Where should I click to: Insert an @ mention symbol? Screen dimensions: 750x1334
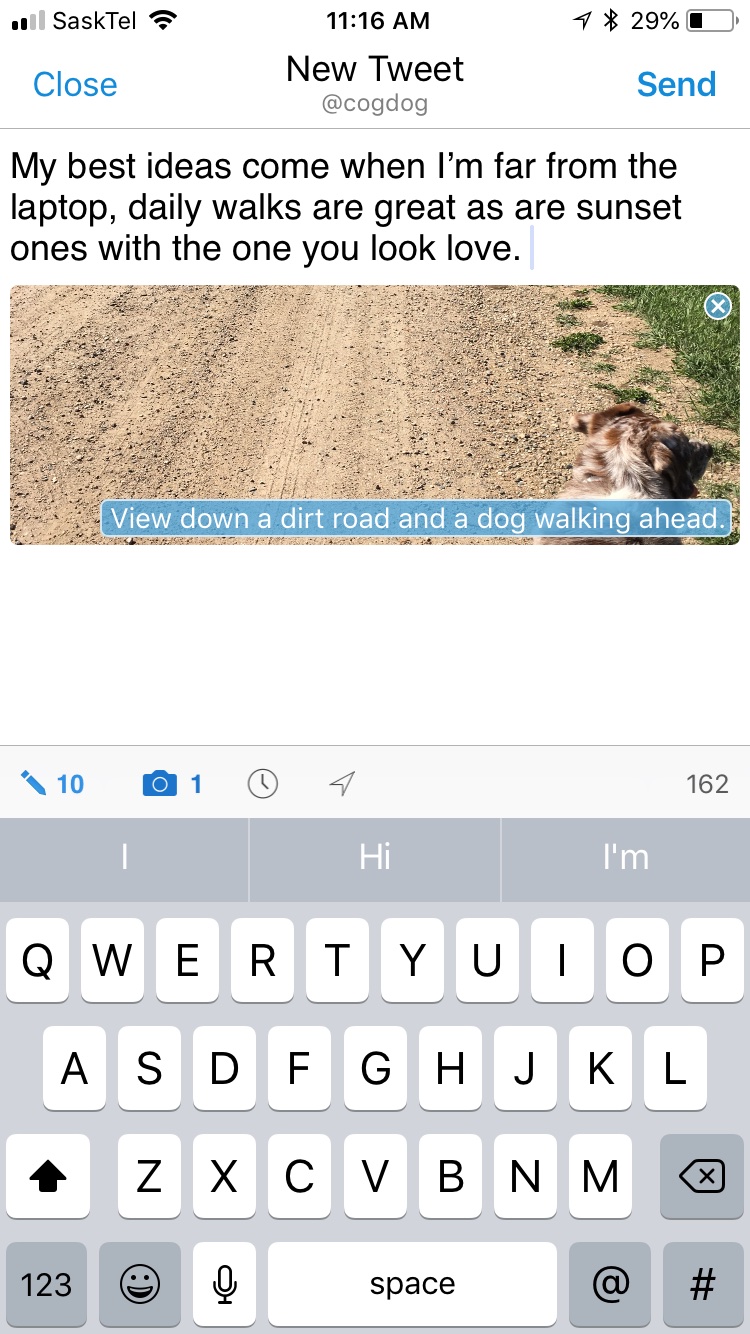click(609, 1284)
